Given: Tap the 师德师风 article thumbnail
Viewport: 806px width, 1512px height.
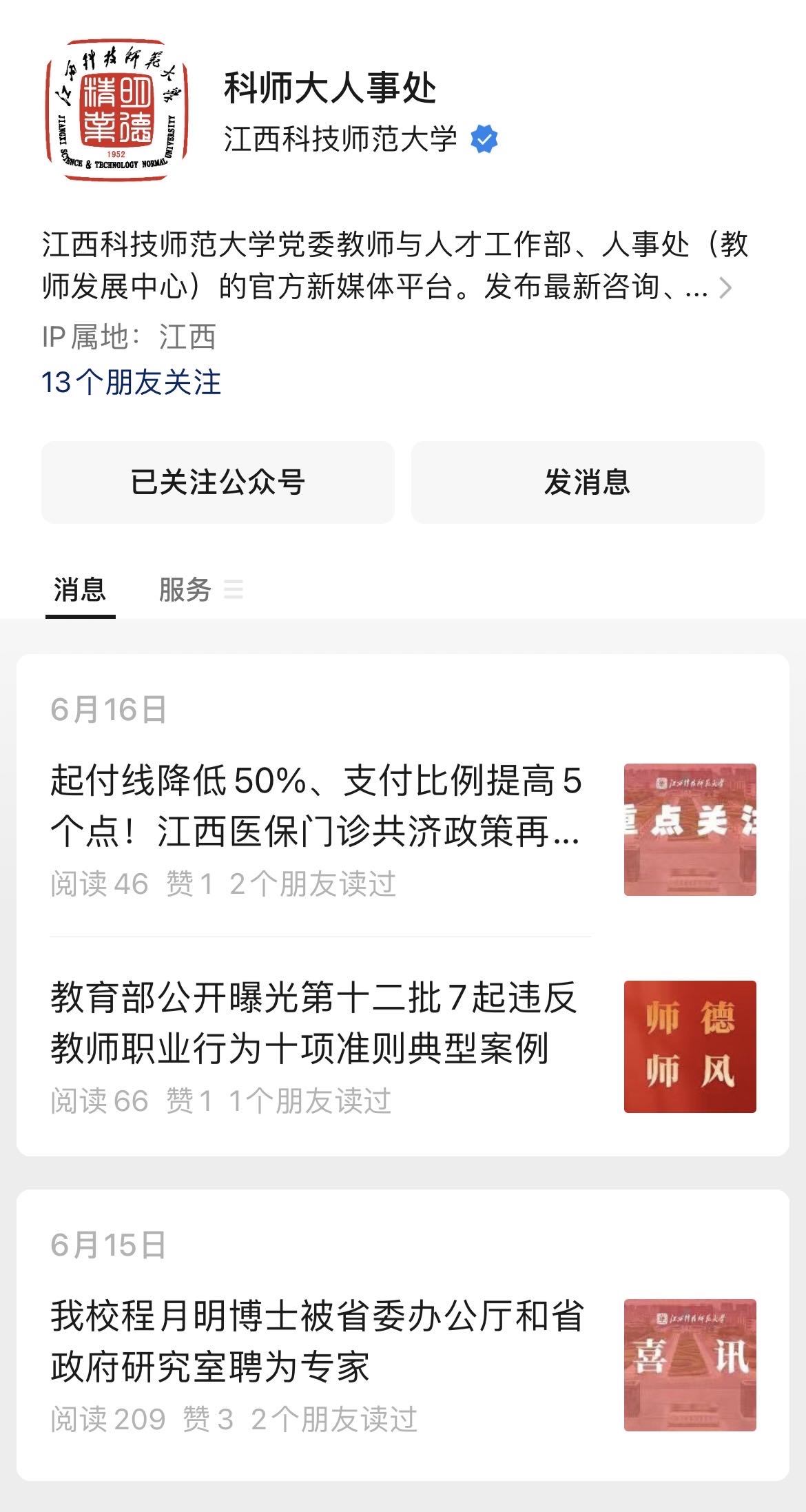Looking at the screenshot, I should [x=690, y=1046].
